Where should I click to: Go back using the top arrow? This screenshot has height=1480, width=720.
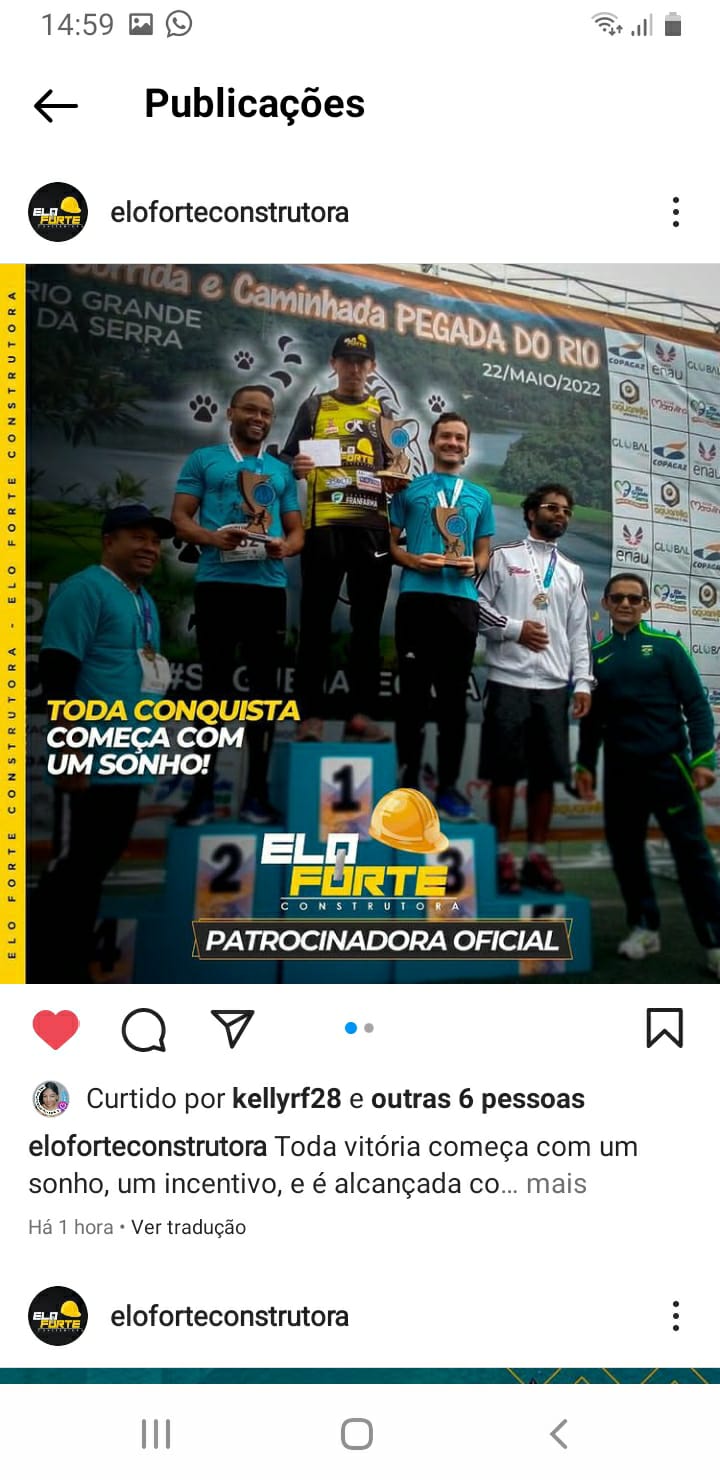pos(55,105)
